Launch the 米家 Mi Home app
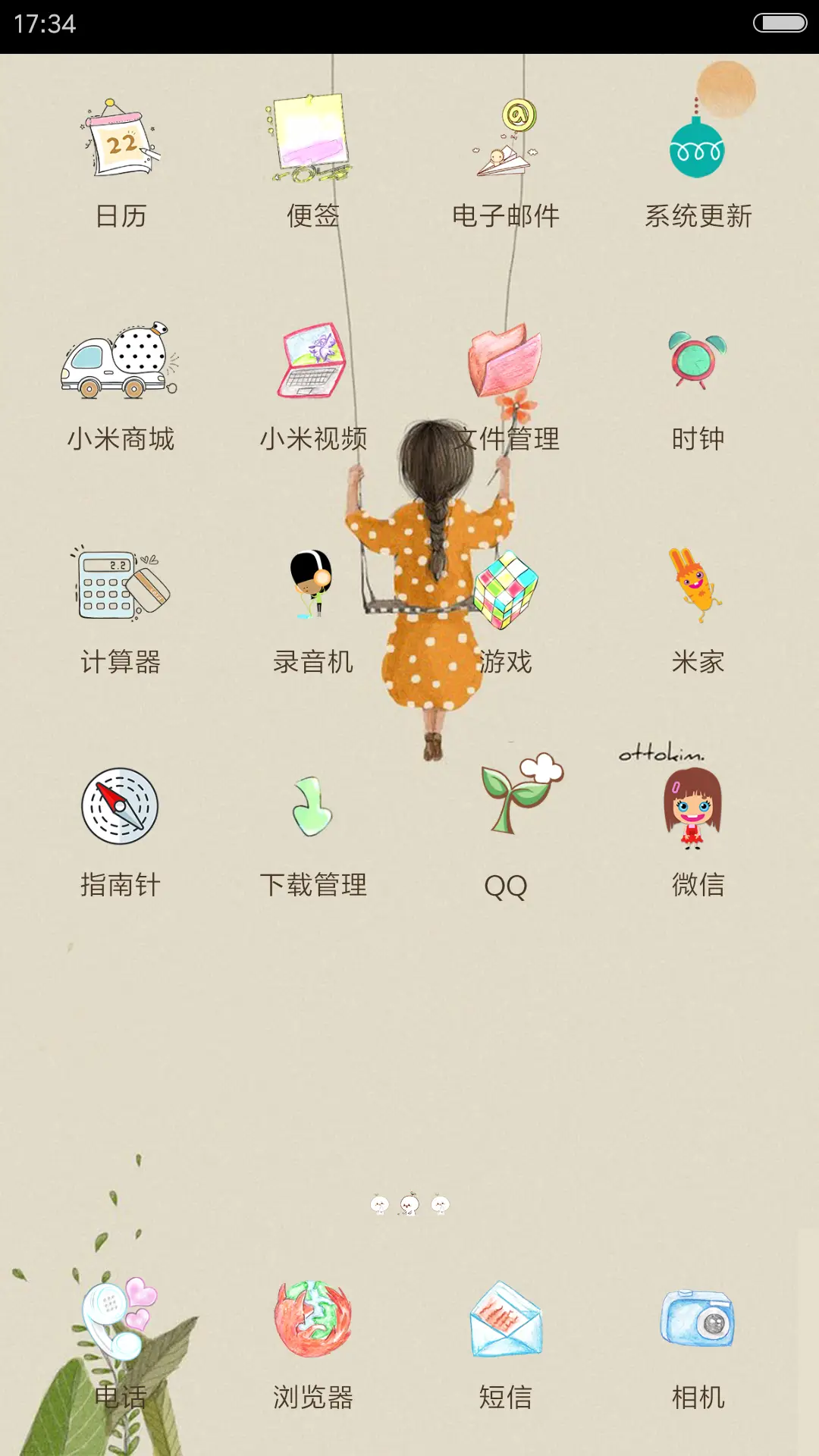Screen dimensions: 819x1456 pyautogui.click(x=699, y=588)
